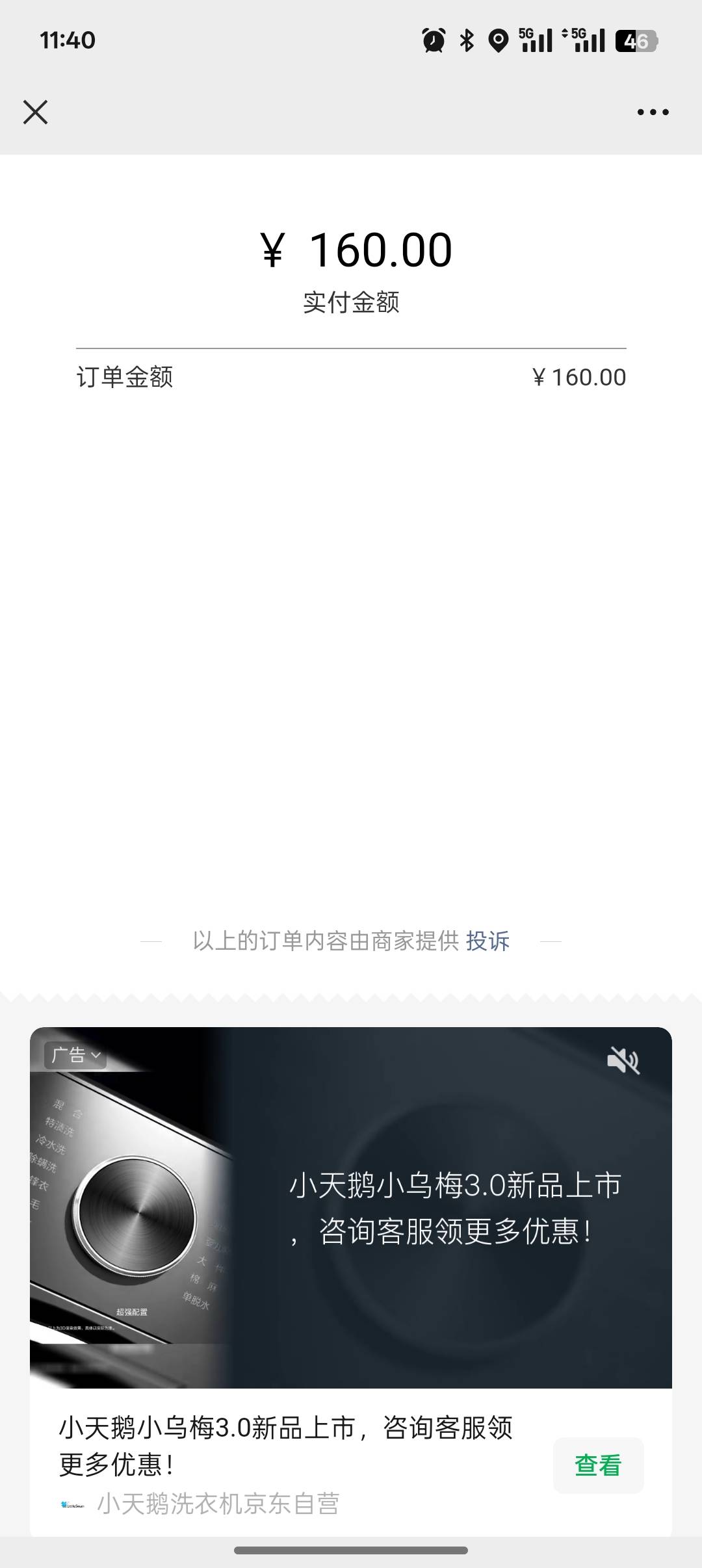702x1568 pixels.
Task: Tap 查看 to view the ad
Action: pyautogui.click(x=598, y=1465)
